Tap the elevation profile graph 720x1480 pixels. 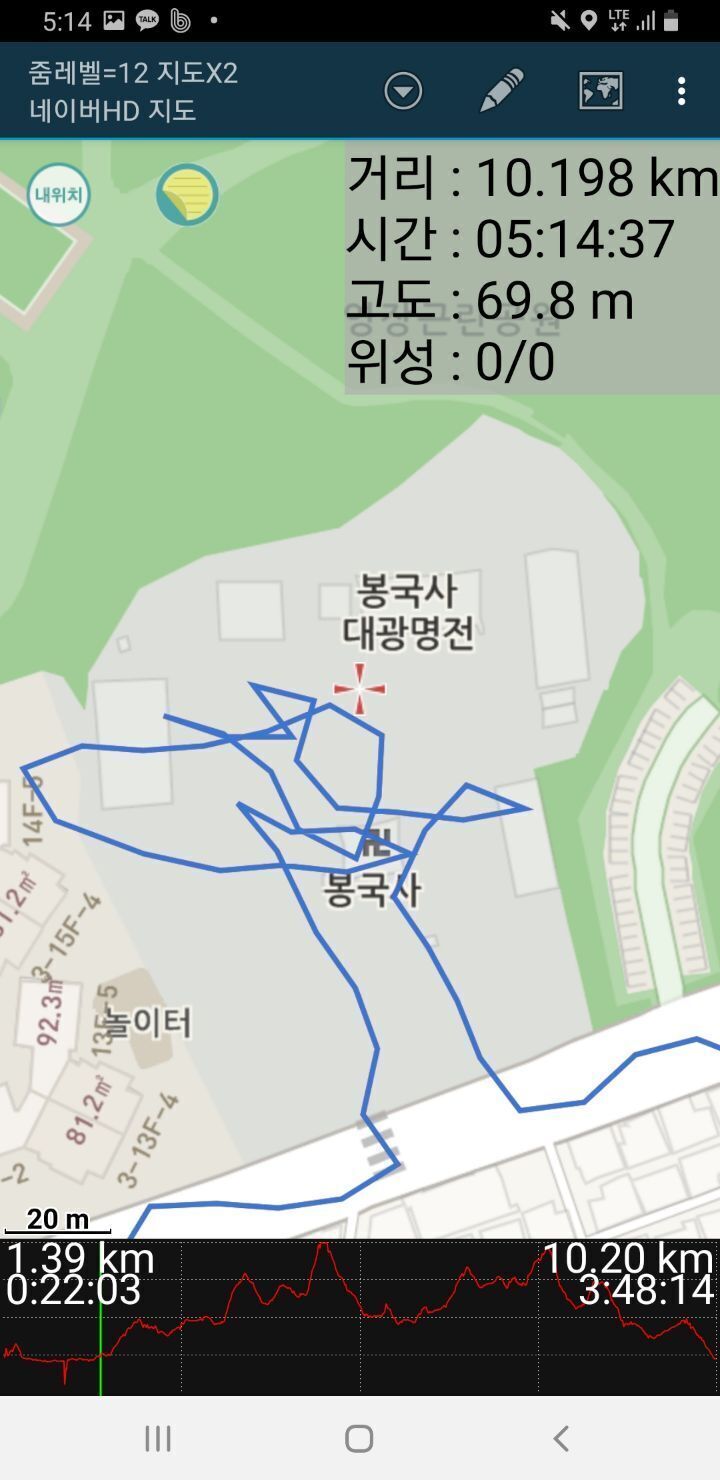click(360, 1318)
